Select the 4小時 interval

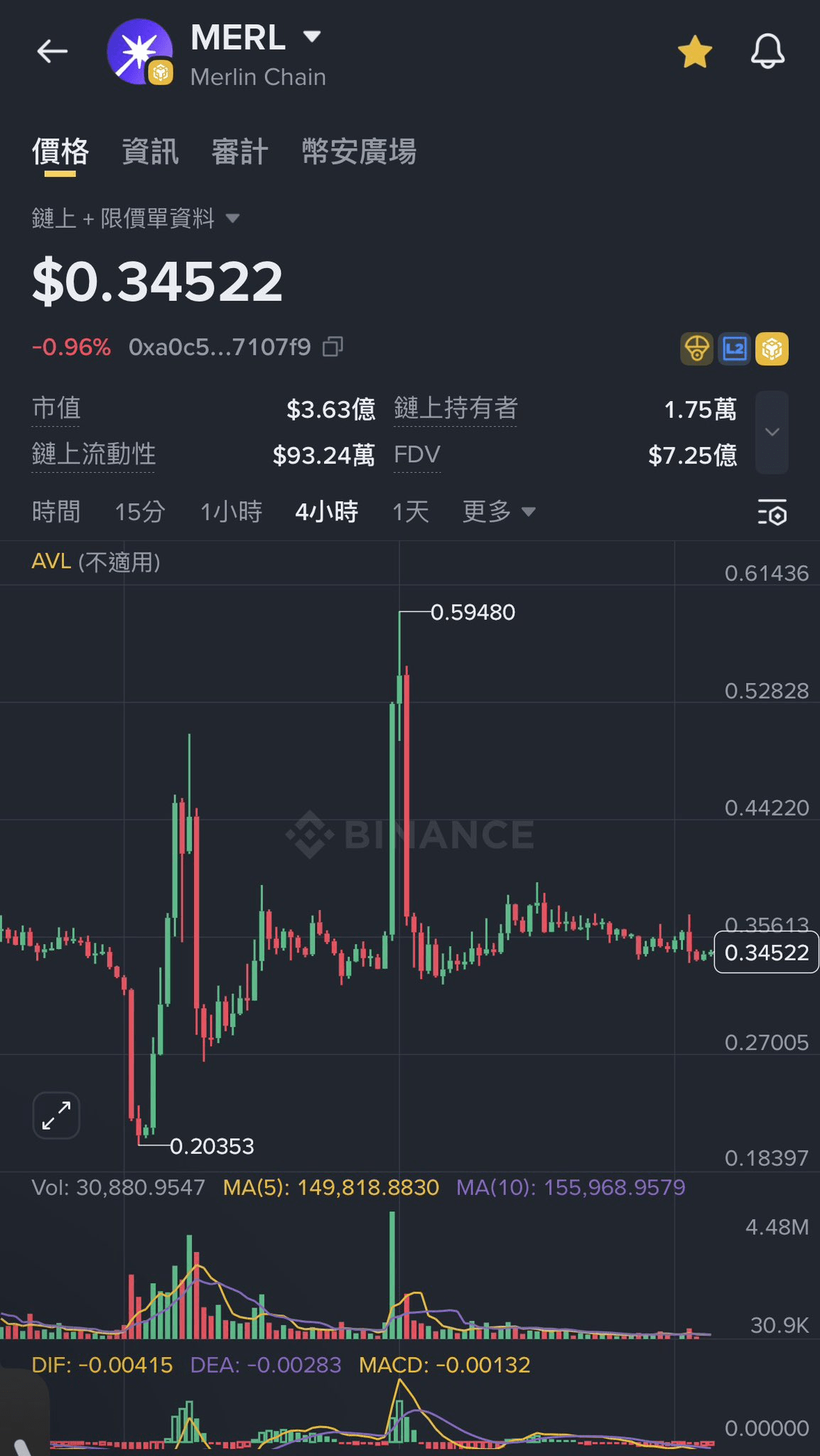(x=327, y=512)
